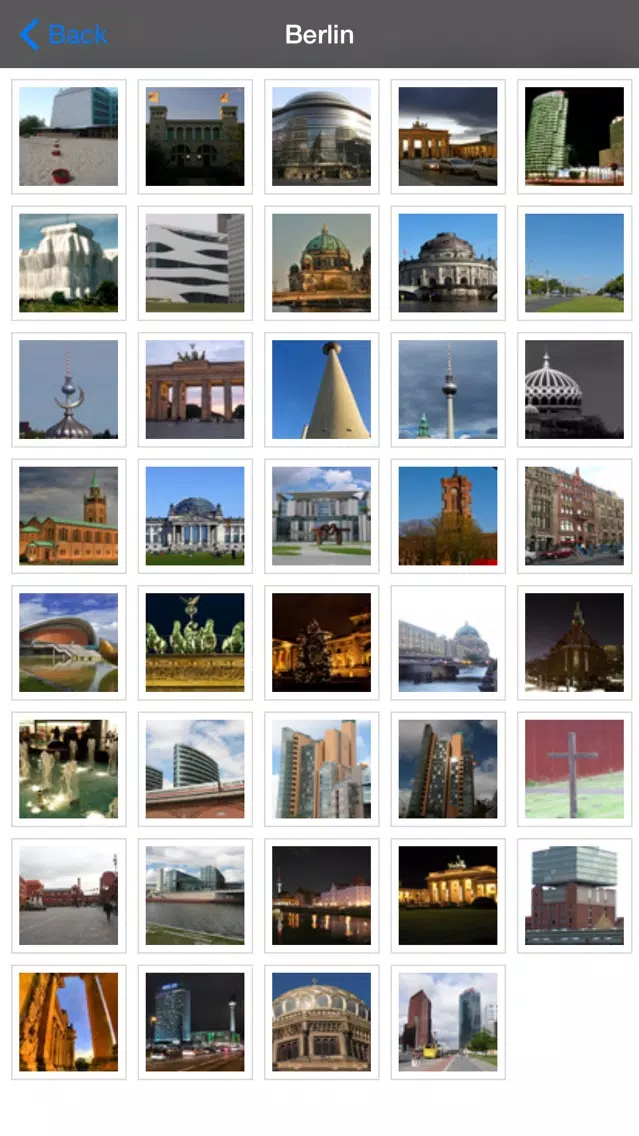
Task: Open the red bowls on sand photo
Action: pyautogui.click(x=69, y=137)
